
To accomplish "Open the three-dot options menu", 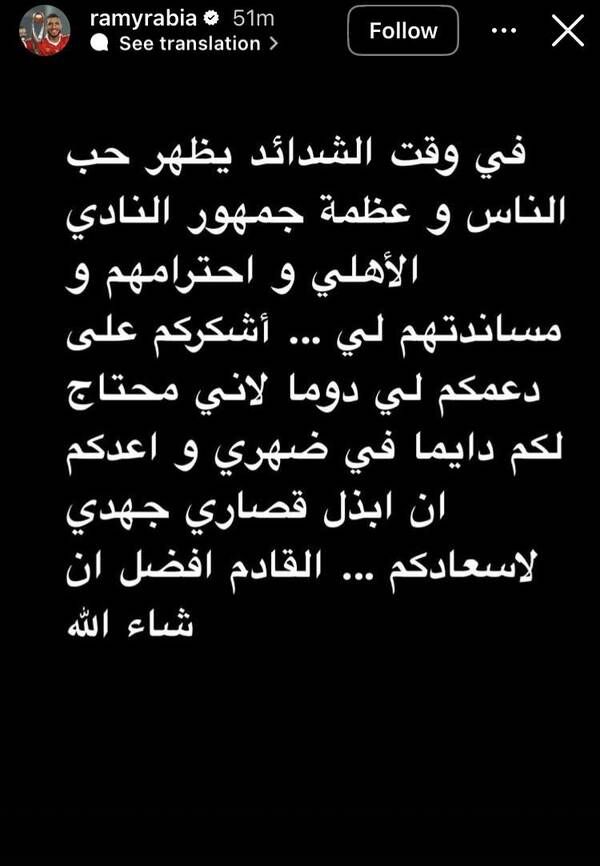I will [x=505, y=31].
